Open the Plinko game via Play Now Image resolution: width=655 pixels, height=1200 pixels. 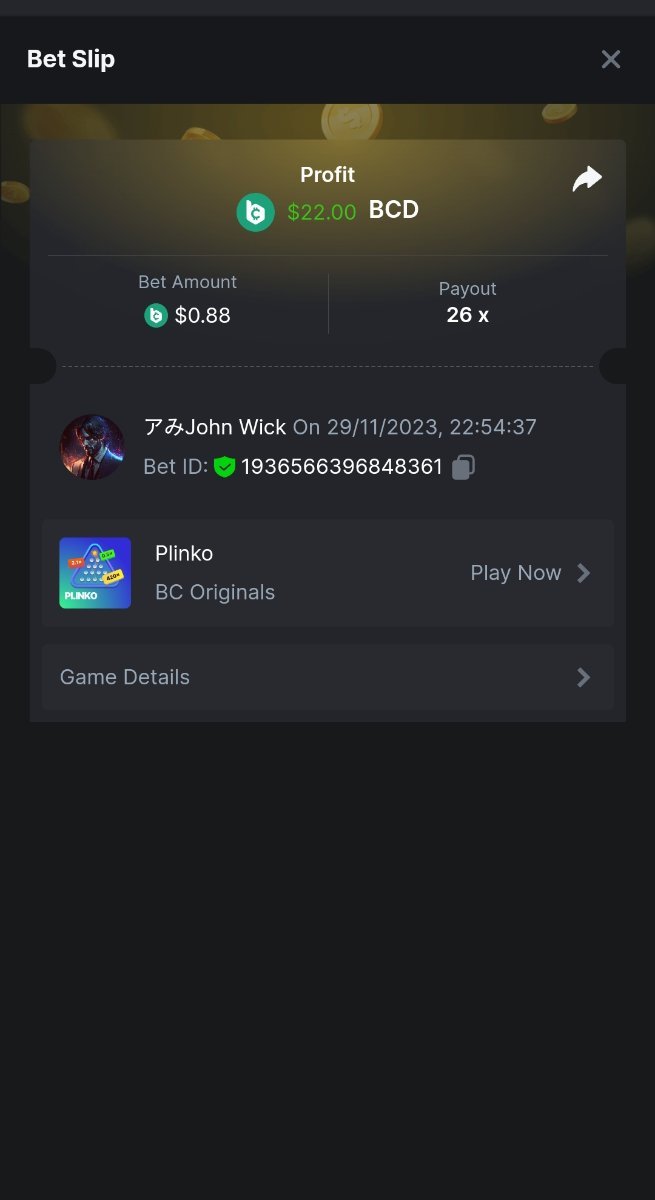[530, 573]
